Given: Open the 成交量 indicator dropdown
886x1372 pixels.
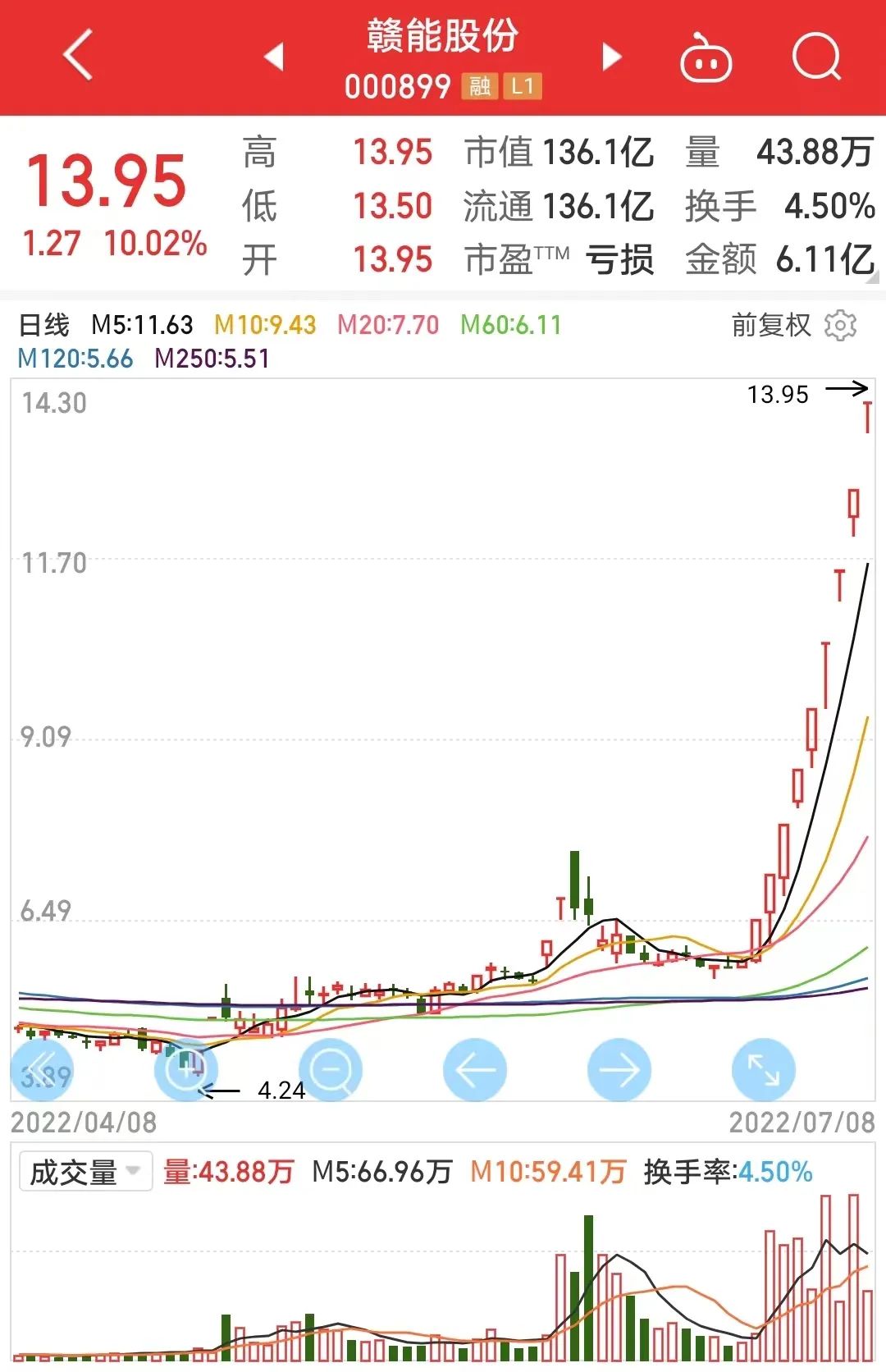Looking at the screenshot, I should [x=85, y=1171].
